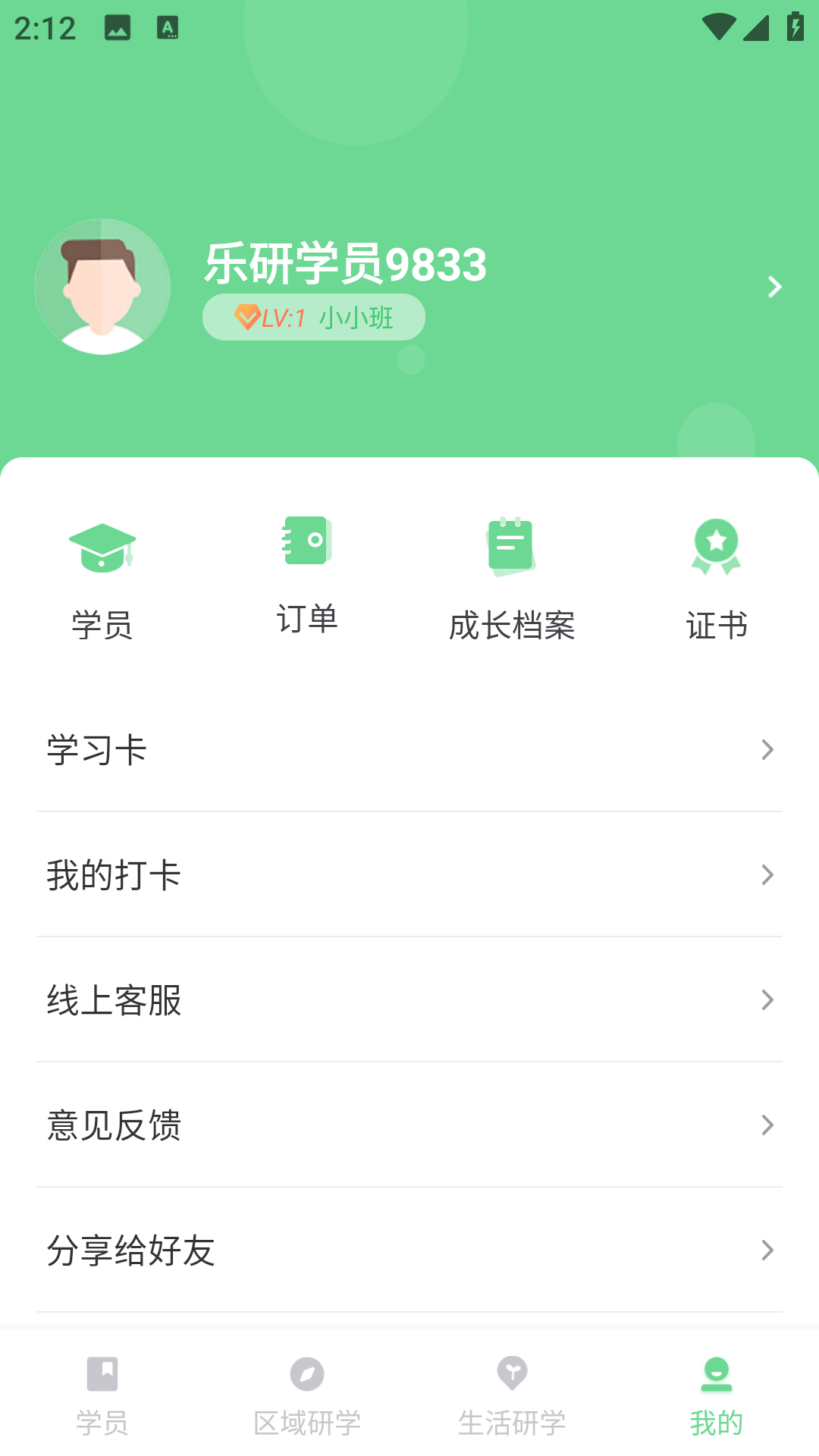Switch to the 区域研学 tab
The height and width of the screenshot is (1456, 819).
click(x=307, y=1395)
